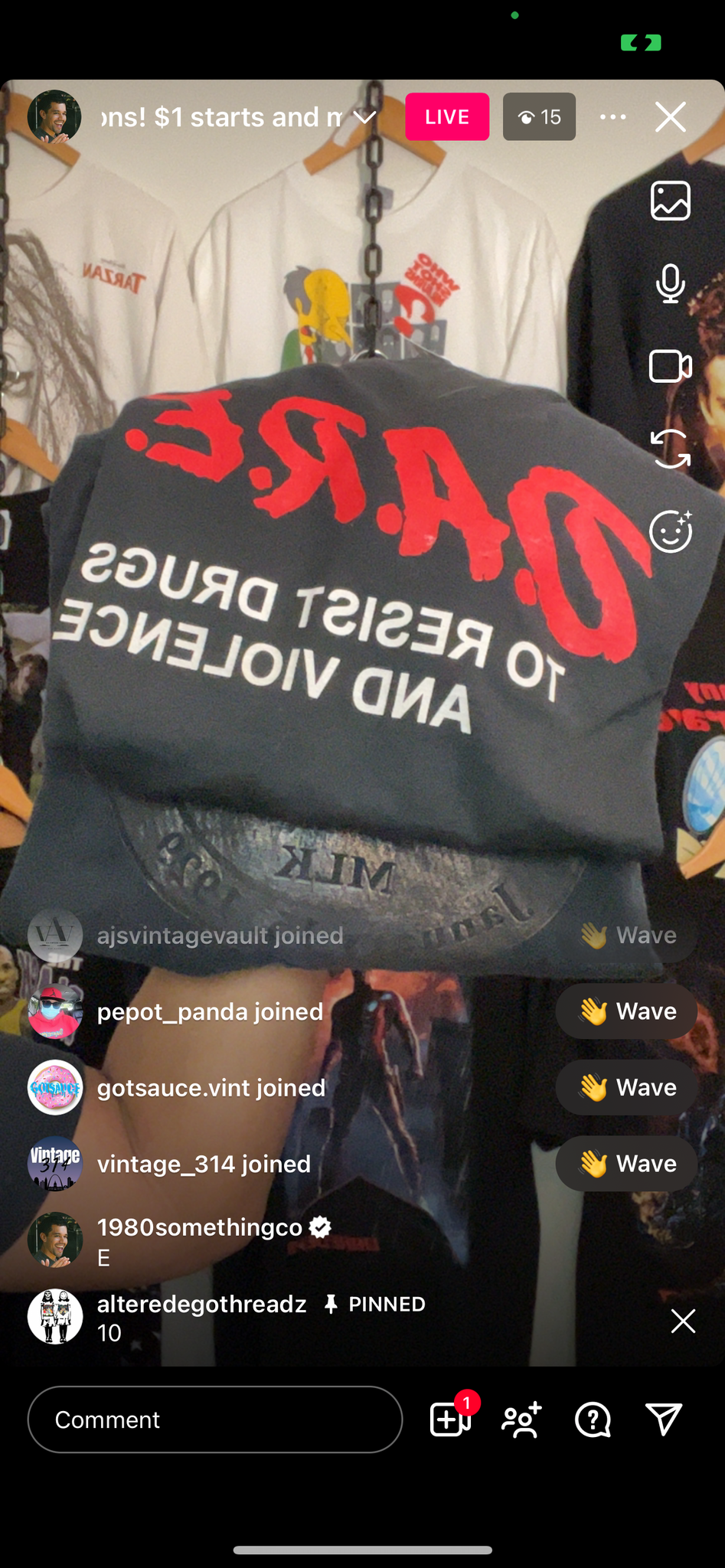Viewport: 725px width, 1568px height.
Task: View the 15 live viewers
Action: coord(539,117)
